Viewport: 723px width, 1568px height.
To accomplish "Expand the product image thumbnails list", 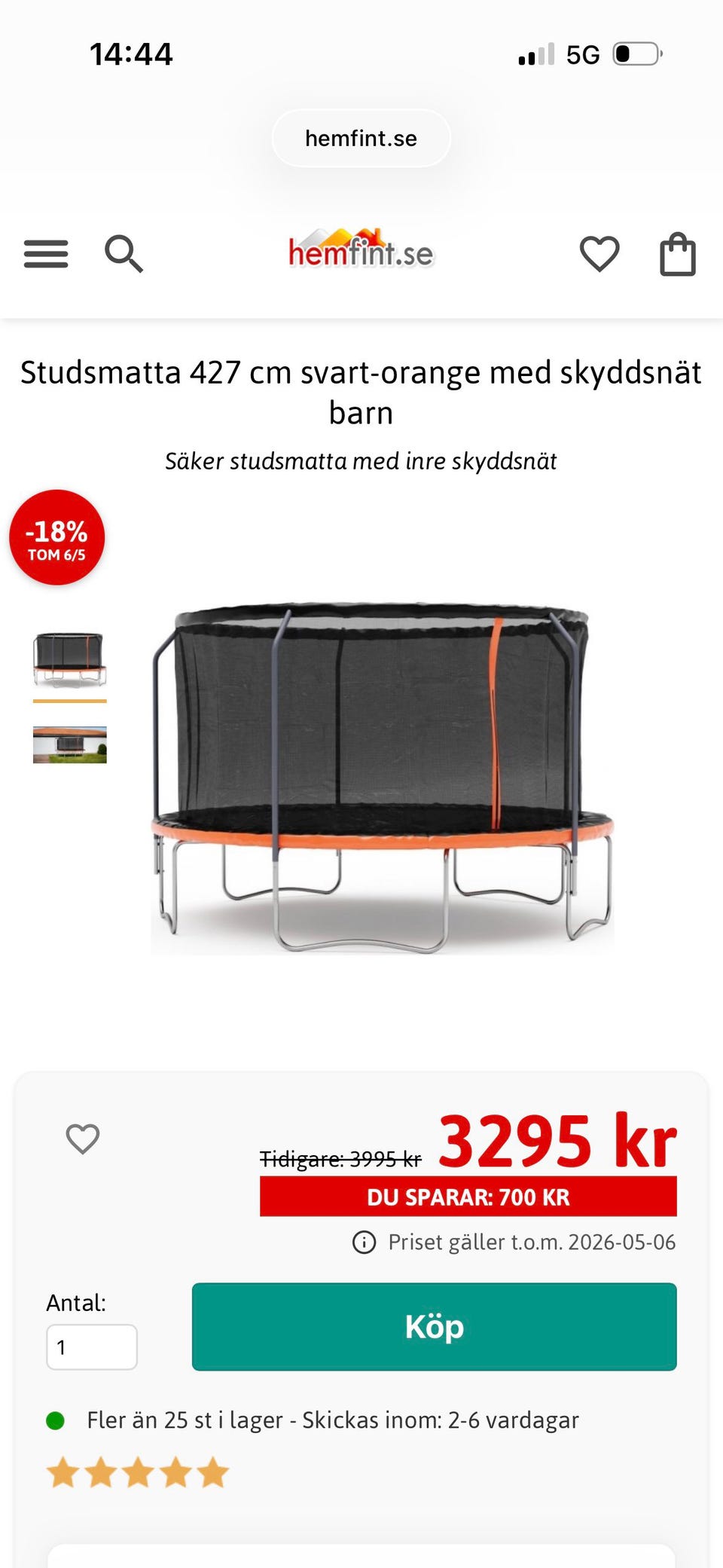I will 69,701.
